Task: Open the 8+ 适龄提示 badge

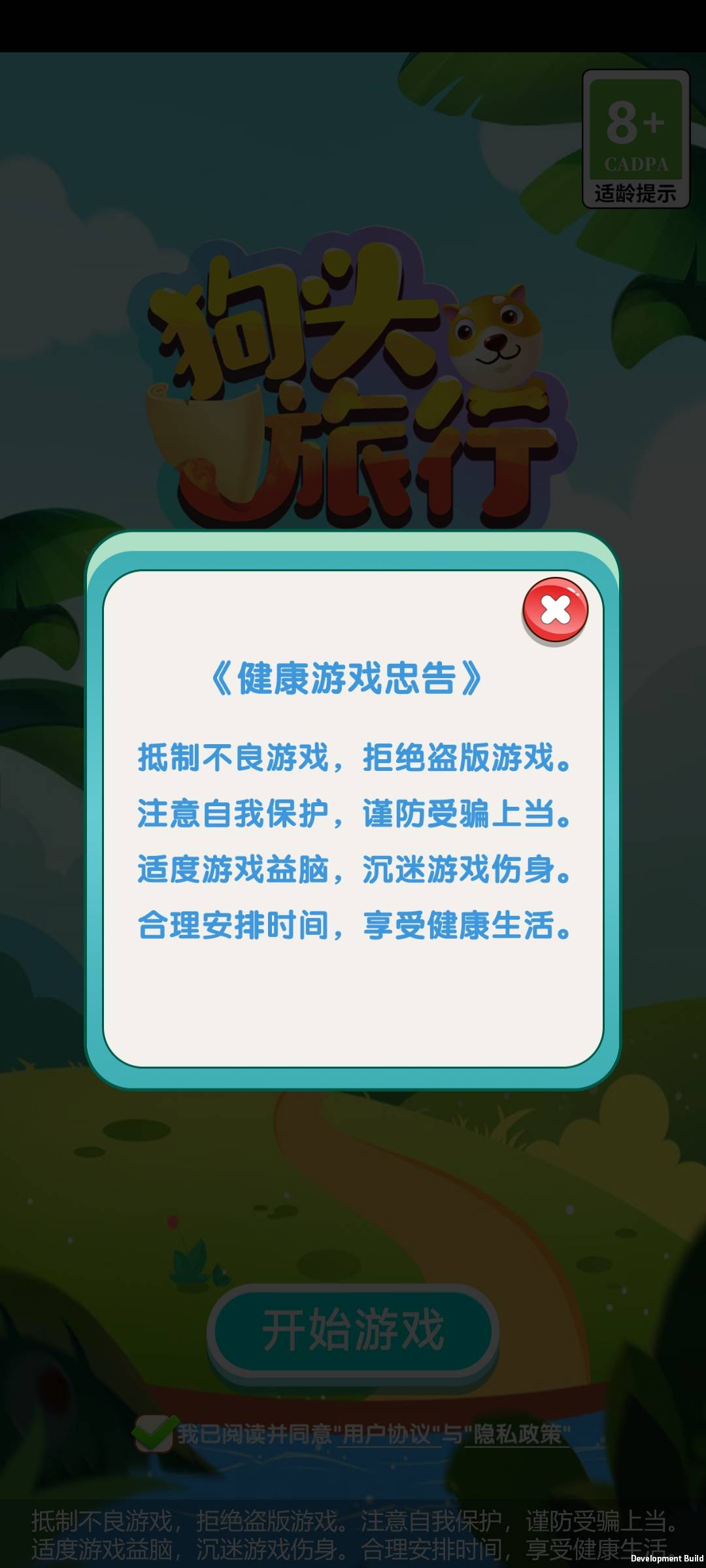Action: click(x=636, y=139)
